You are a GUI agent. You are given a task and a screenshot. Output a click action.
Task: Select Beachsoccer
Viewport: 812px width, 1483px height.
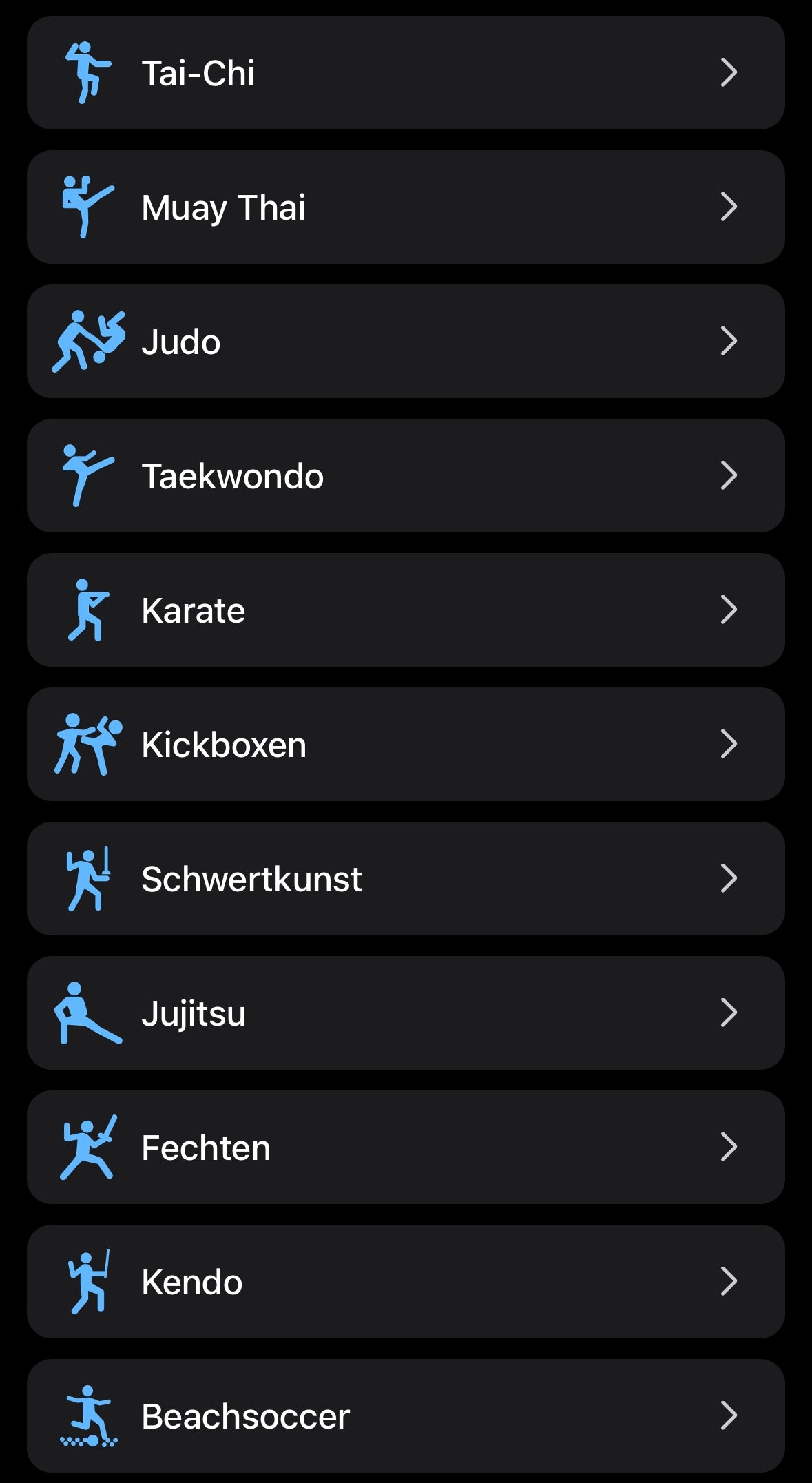406,1415
